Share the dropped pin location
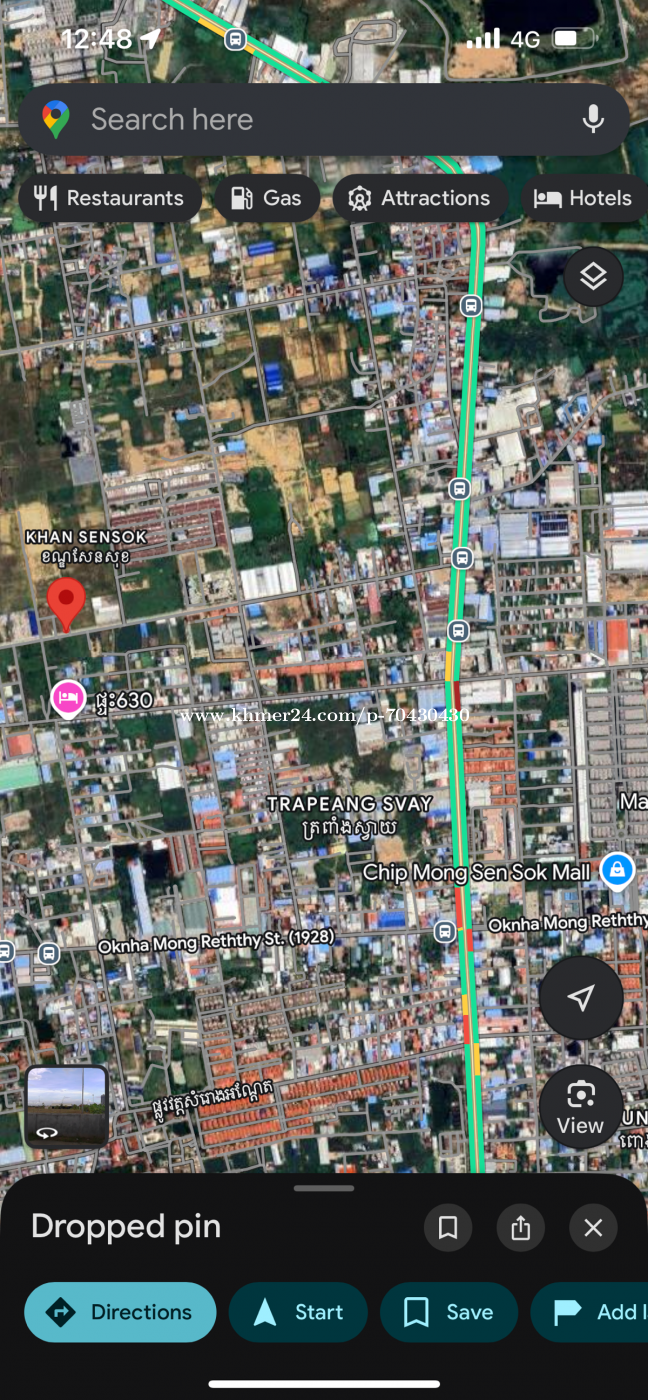Screen dimensions: 648x1400 (x=520, y=1227)
